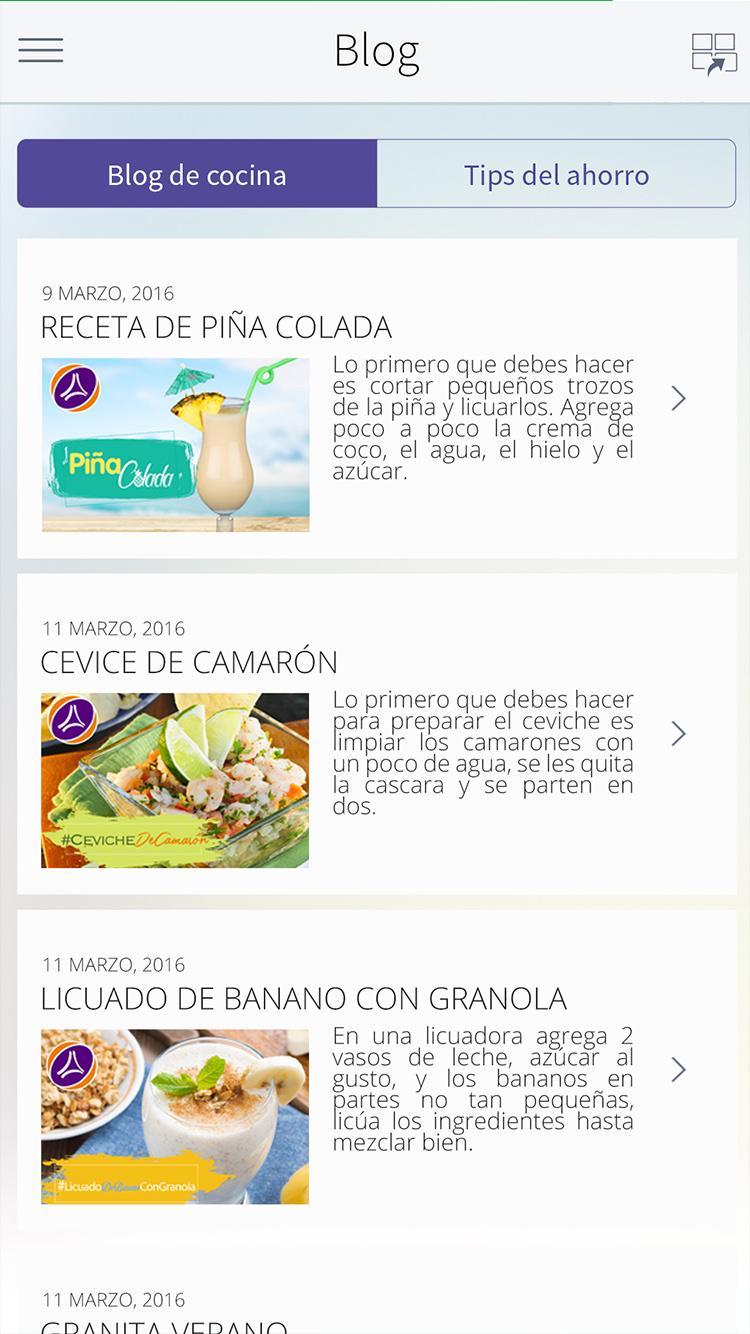This screenshot has height=1334, width=750.
Task: Switch to the Tips del ahorro tab
Action: pyautogui.click(x=555, y=173)
